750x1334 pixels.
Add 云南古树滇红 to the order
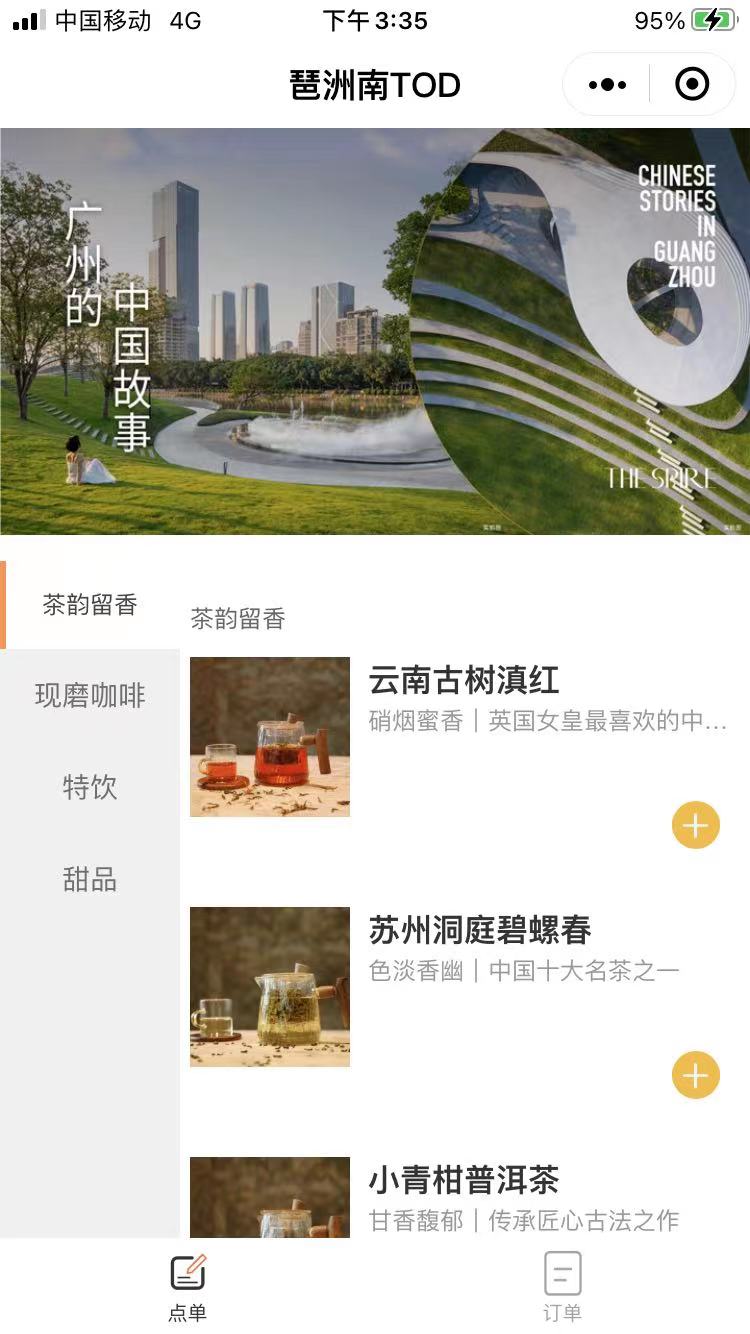[695, 825]
